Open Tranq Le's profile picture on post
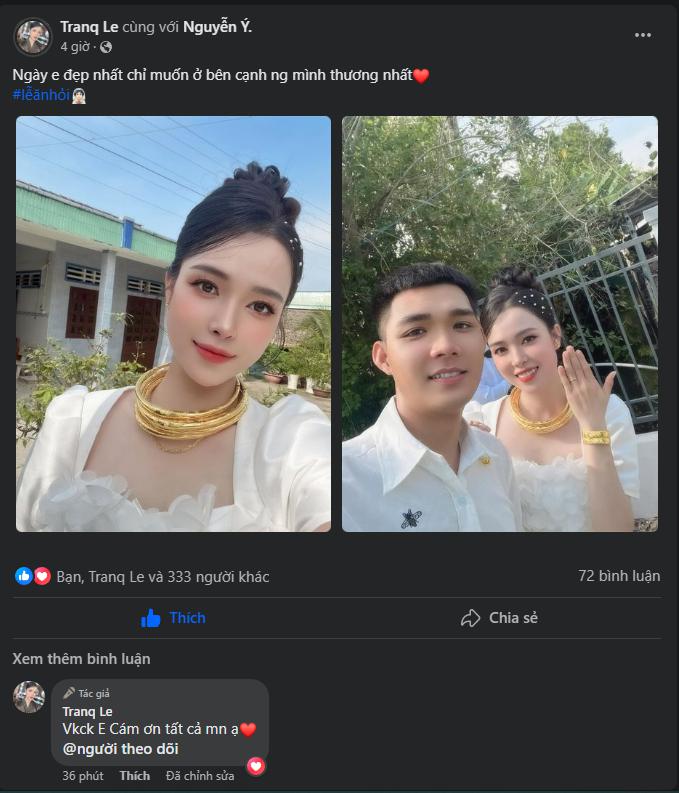Screen dimensions: 679x793 pyautogui.click(x=32, y=36)
